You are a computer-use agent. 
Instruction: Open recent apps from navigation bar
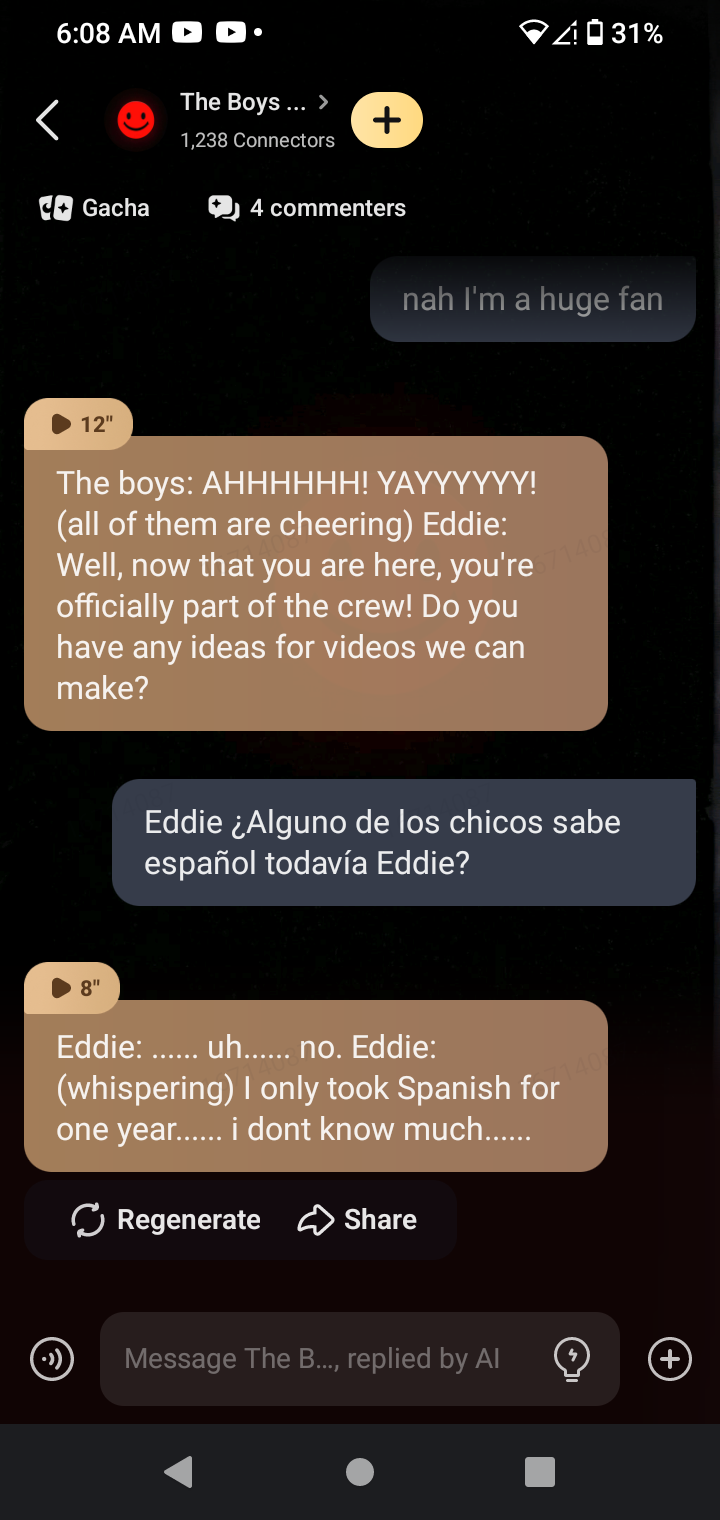(540, 1472)
